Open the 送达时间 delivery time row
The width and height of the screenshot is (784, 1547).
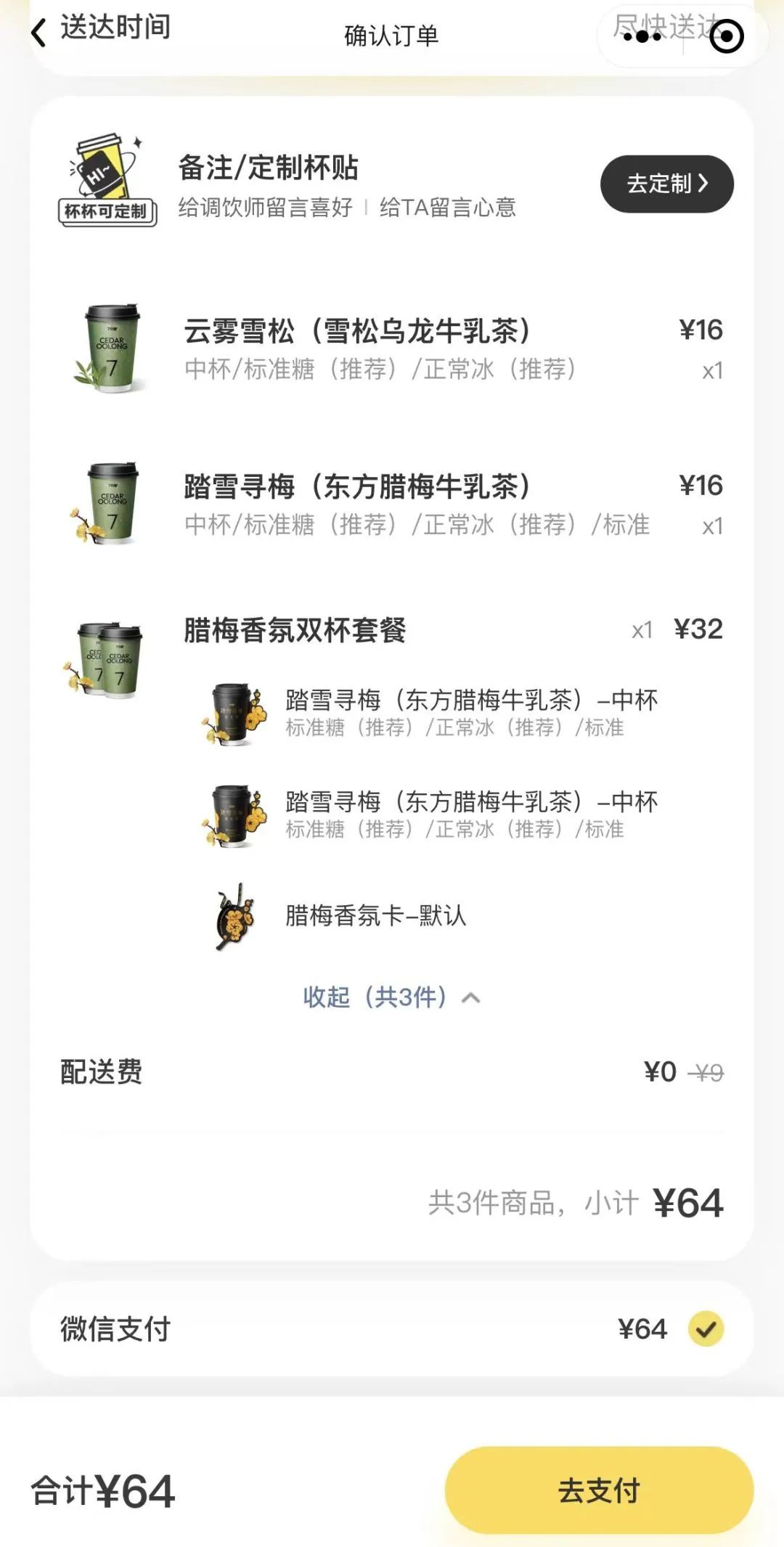(x=116, y=28)
